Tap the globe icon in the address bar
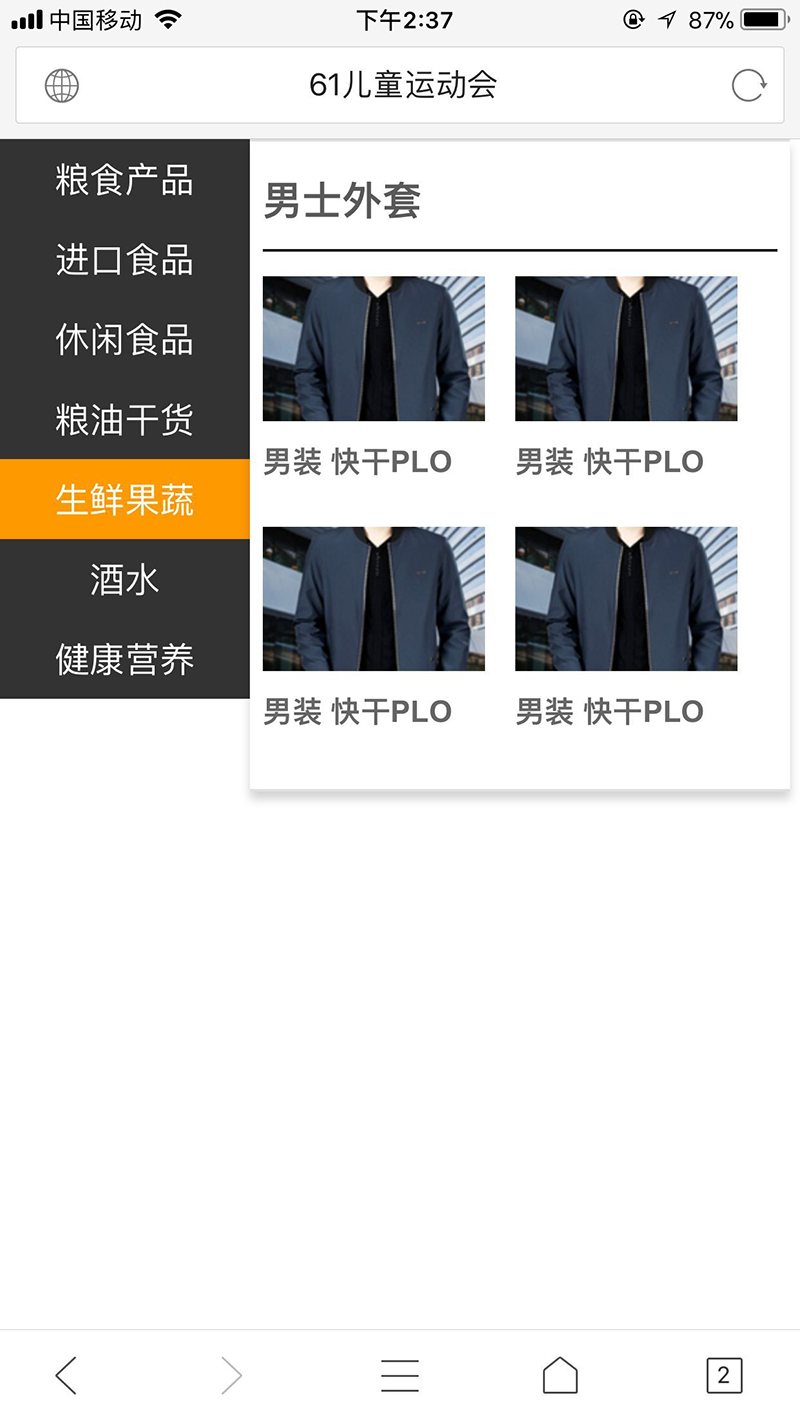Image resolution: width=800 pixels, height=1422 pixels. [x=62, y=86]
